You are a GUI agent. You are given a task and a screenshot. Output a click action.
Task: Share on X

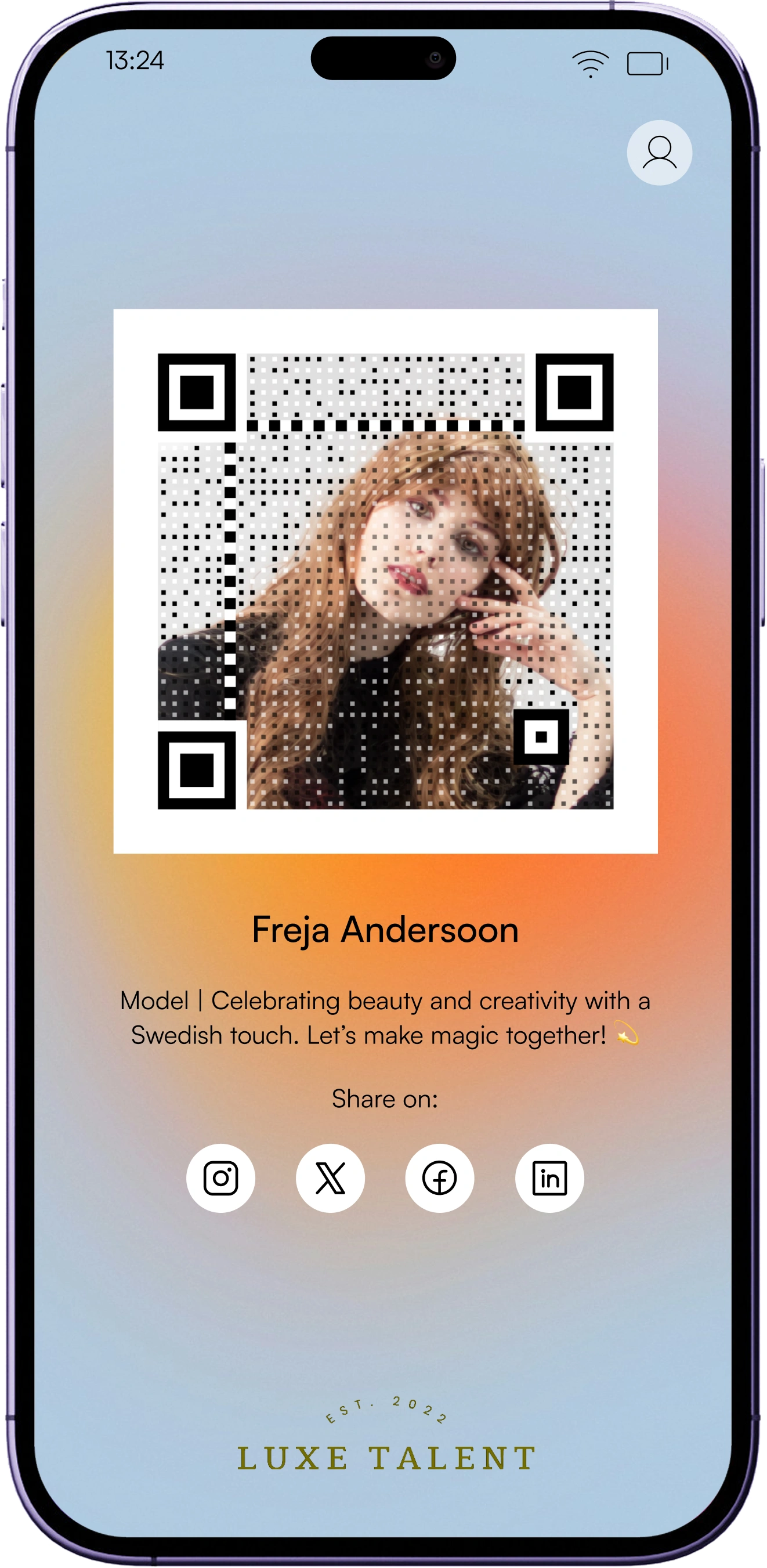(330, 1179)
